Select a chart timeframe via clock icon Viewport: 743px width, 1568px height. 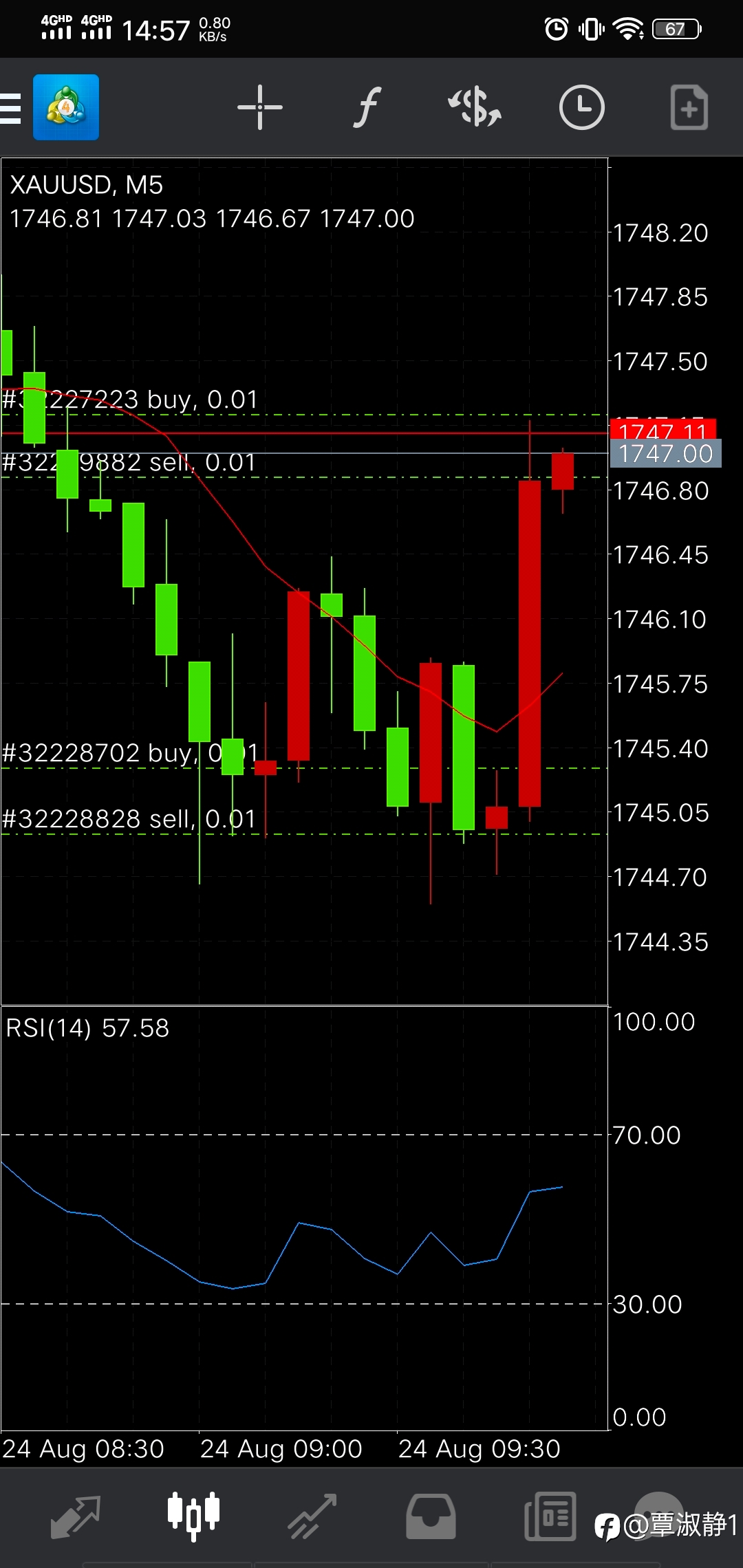click(582, 108)
